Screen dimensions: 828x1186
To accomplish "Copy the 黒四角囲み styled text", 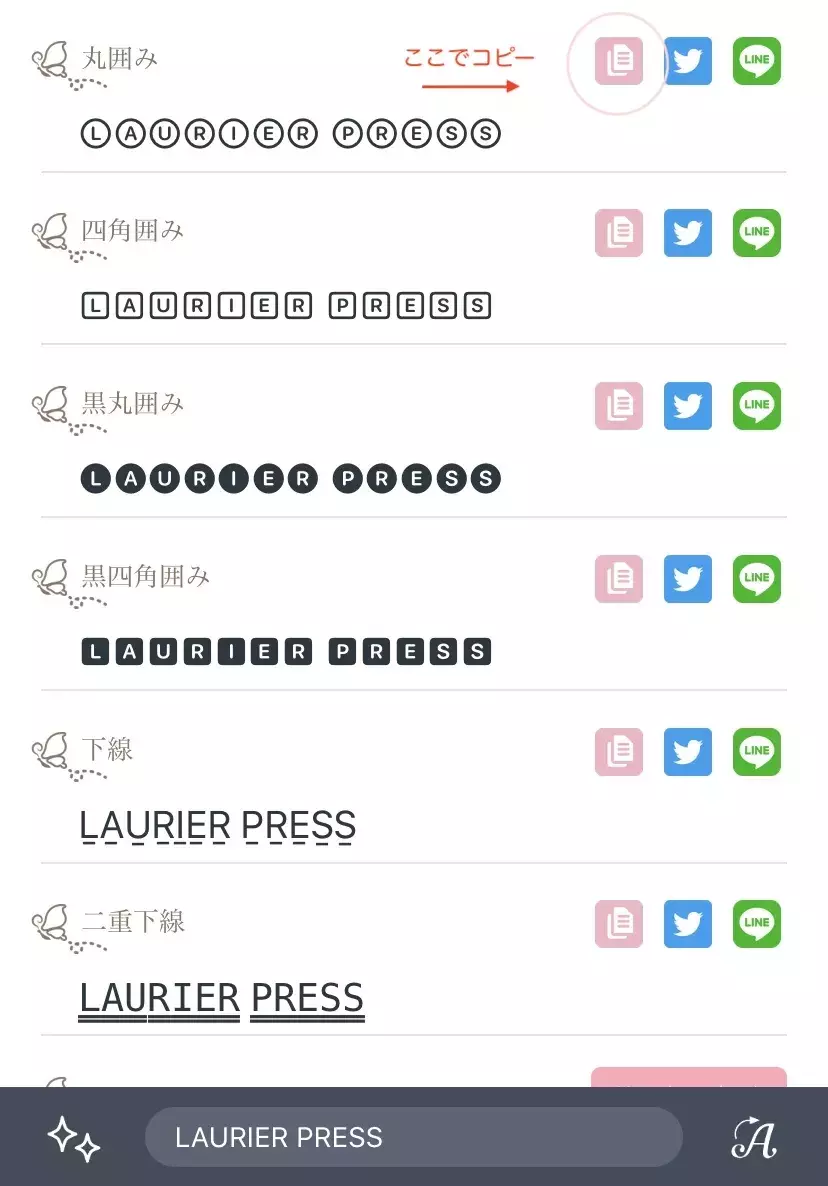I will pyautogui.click(x=618, y=579).
